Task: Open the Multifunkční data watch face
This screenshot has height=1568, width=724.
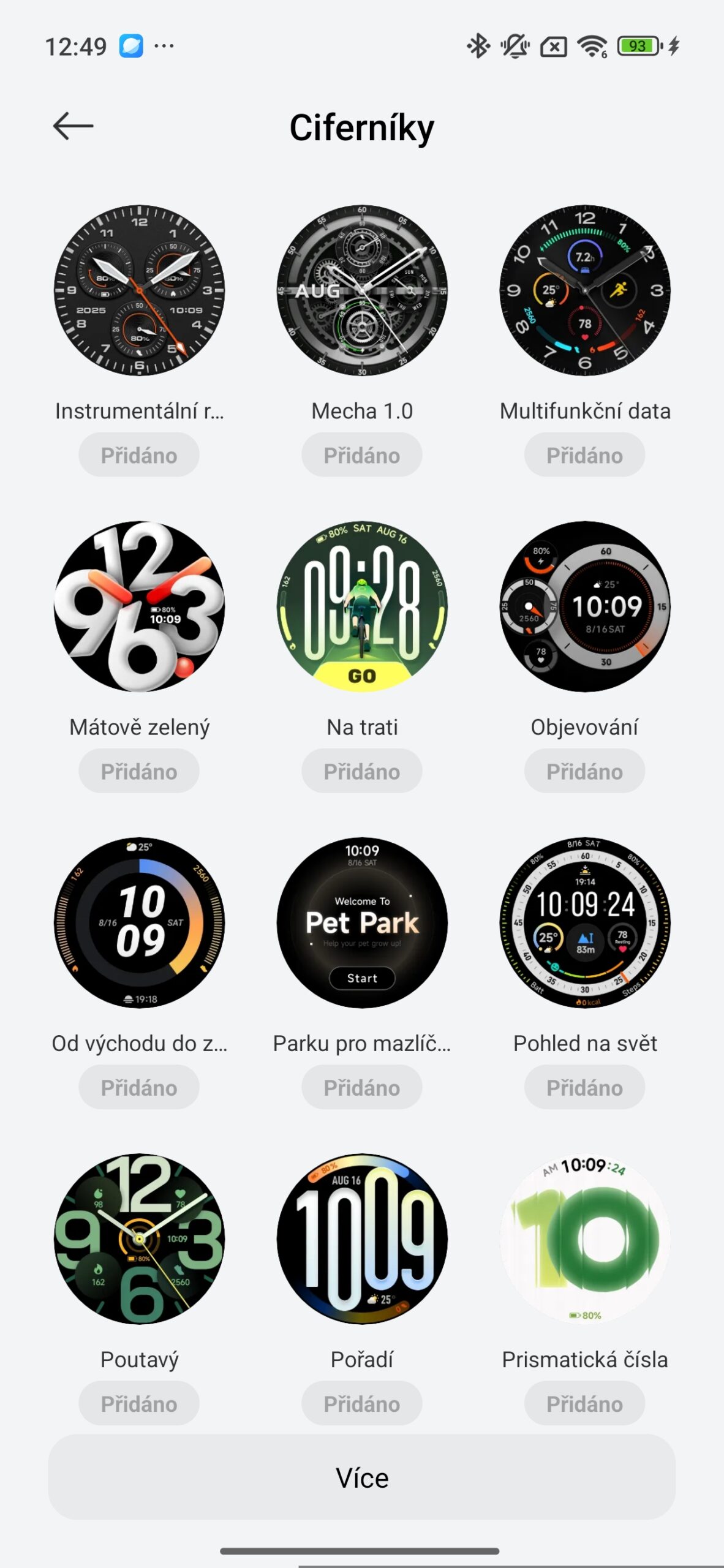Action: click(x=585, y=290)
